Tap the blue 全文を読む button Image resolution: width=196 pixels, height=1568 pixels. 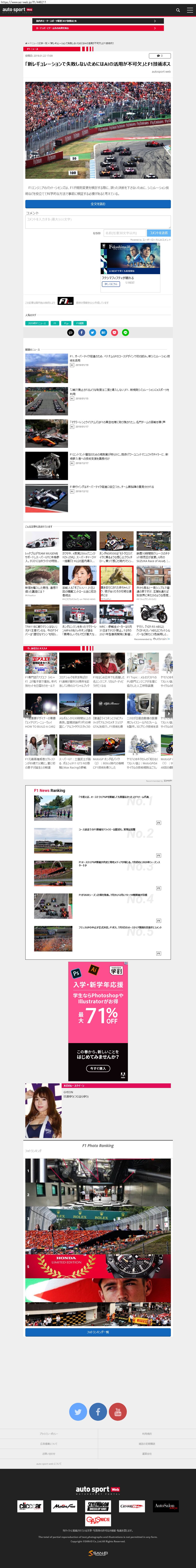pyautogui.click(x=98, y=204)
